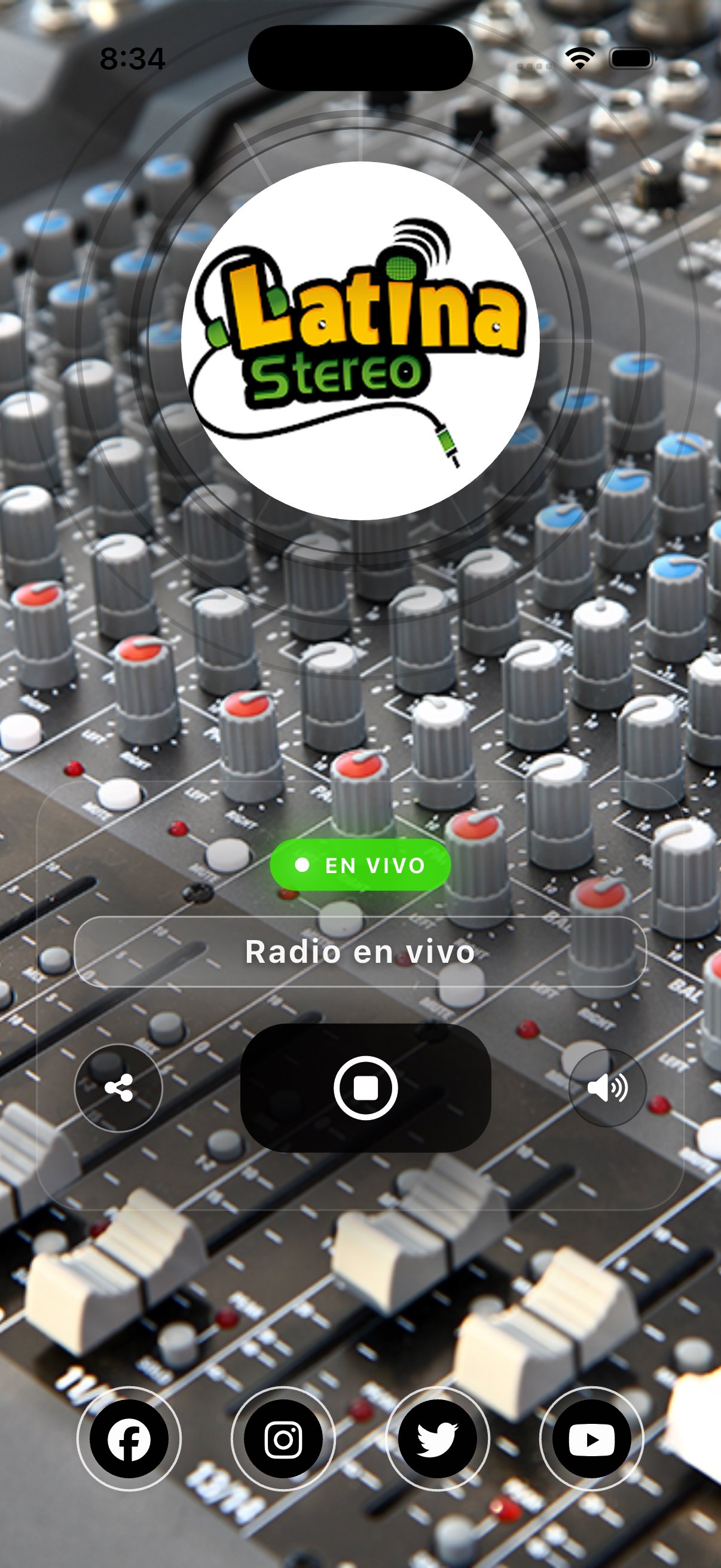This screenshot has height=1568, width=721.
Task: Visit the station's Twitter account
Action: pos(438,1439)
